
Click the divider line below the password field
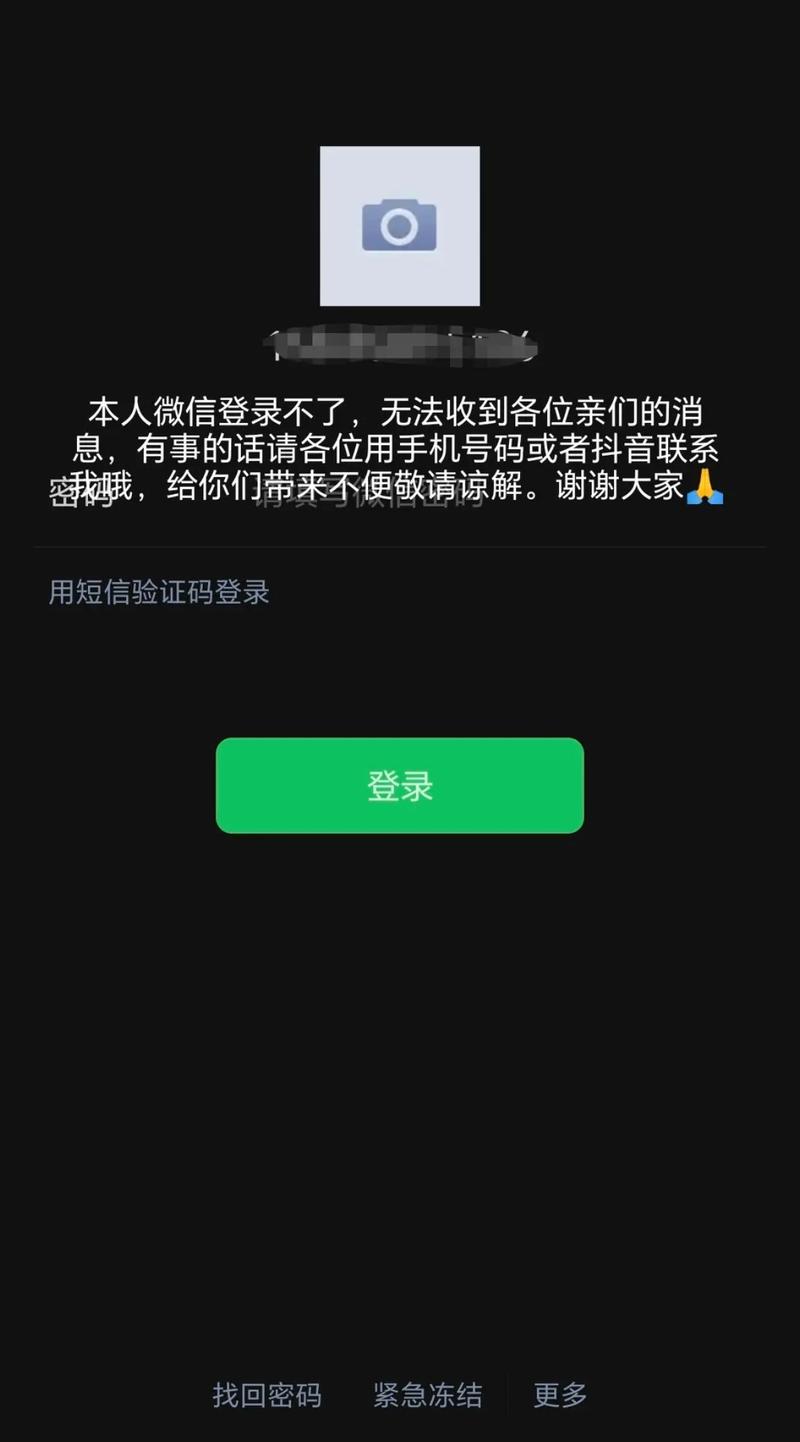400,546
